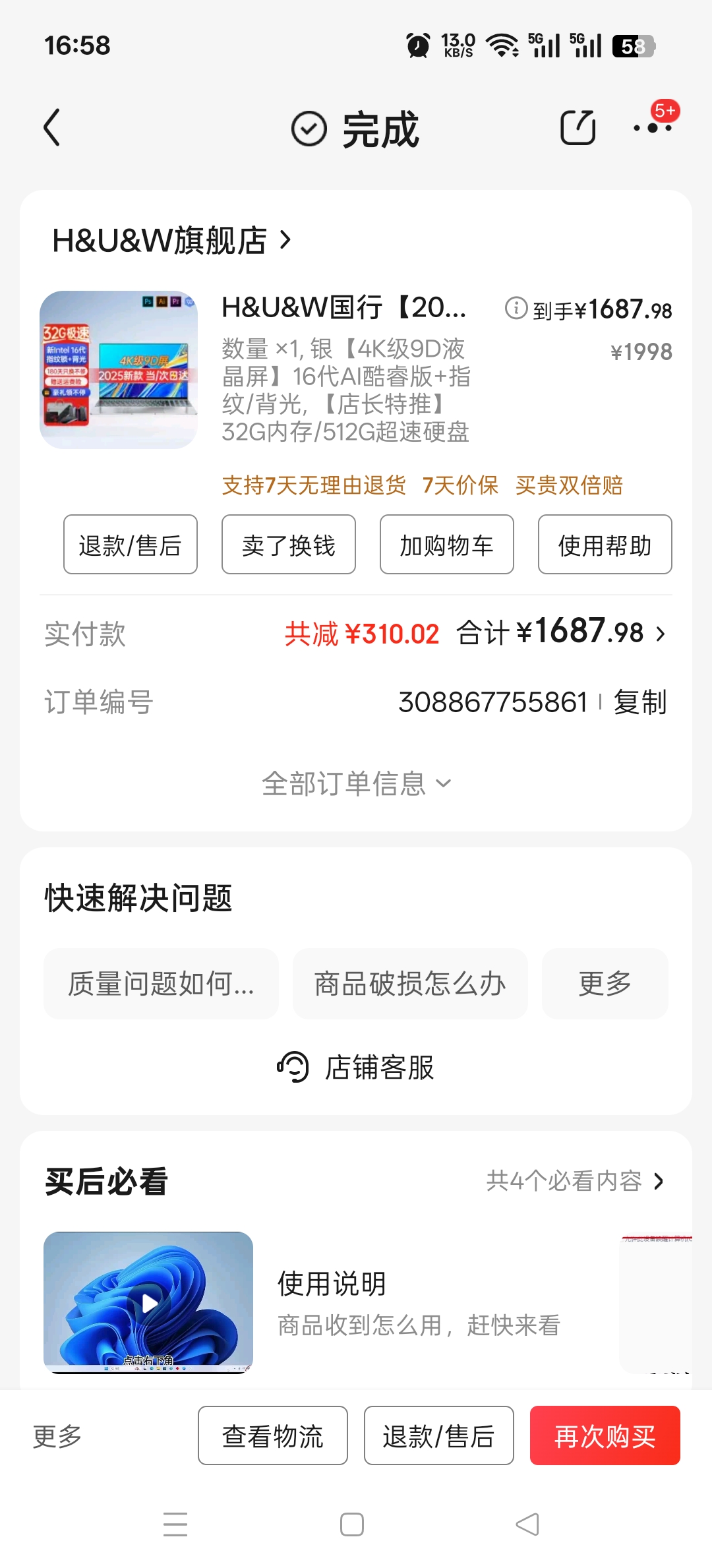The image size is (712, 1568).
Task: Tap 退款/售后 under the product info
Action: coord(131,545)
